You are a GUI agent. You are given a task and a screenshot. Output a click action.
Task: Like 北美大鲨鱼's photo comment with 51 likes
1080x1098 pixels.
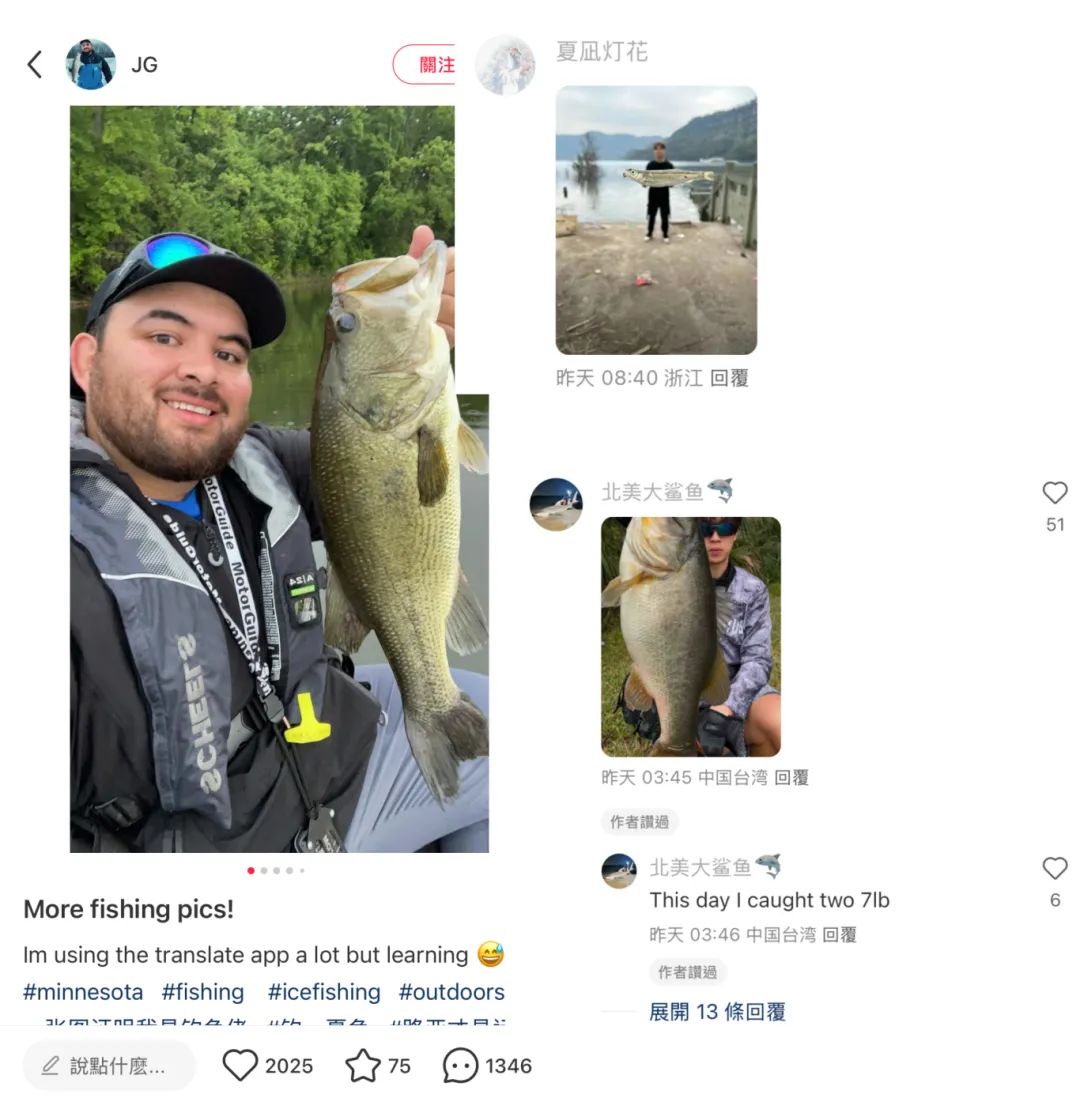coord(1055,492)
